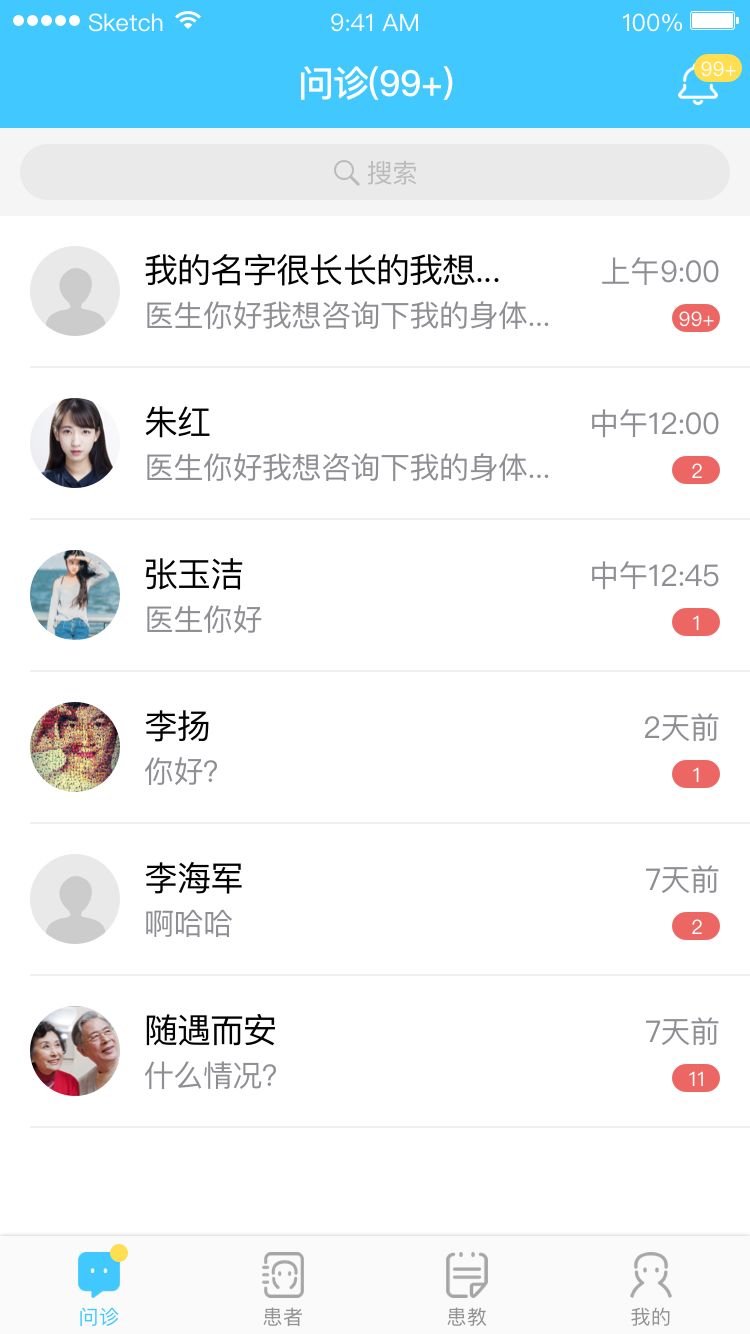
Task: Open the notifications bell
Action: click(698, 84)
